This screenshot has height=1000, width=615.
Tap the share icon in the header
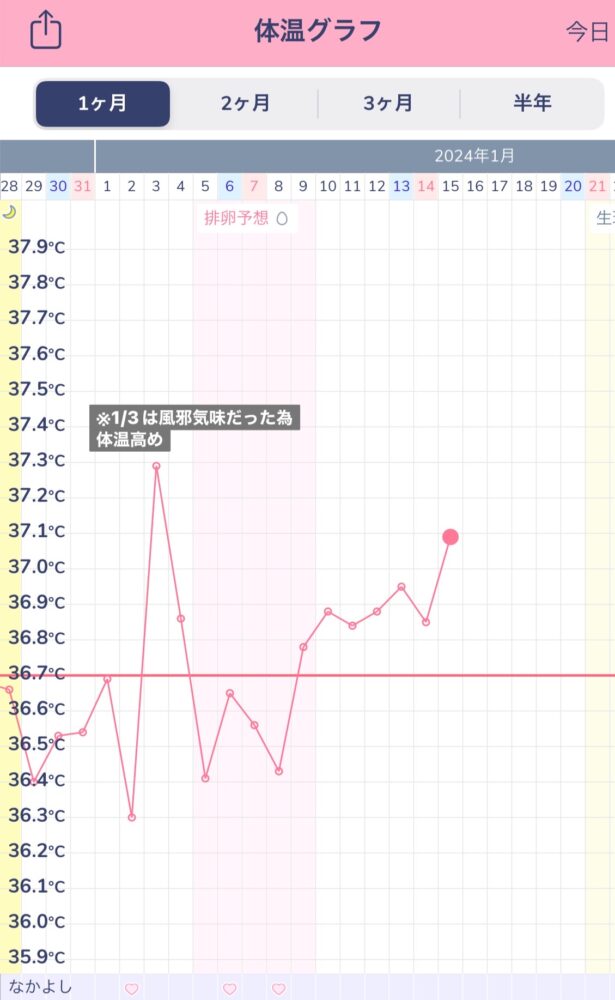(x=46, y=29)
